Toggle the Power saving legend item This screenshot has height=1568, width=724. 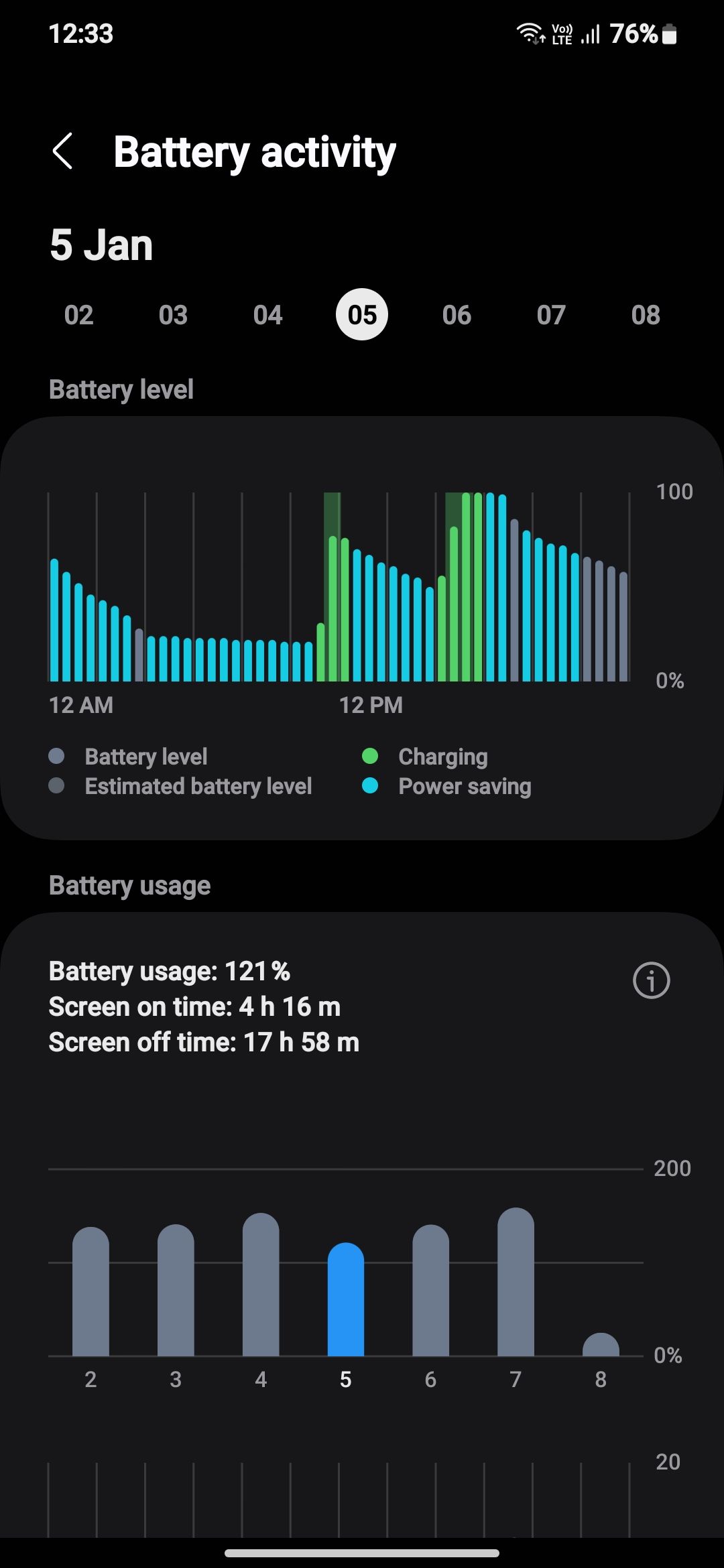464,785
